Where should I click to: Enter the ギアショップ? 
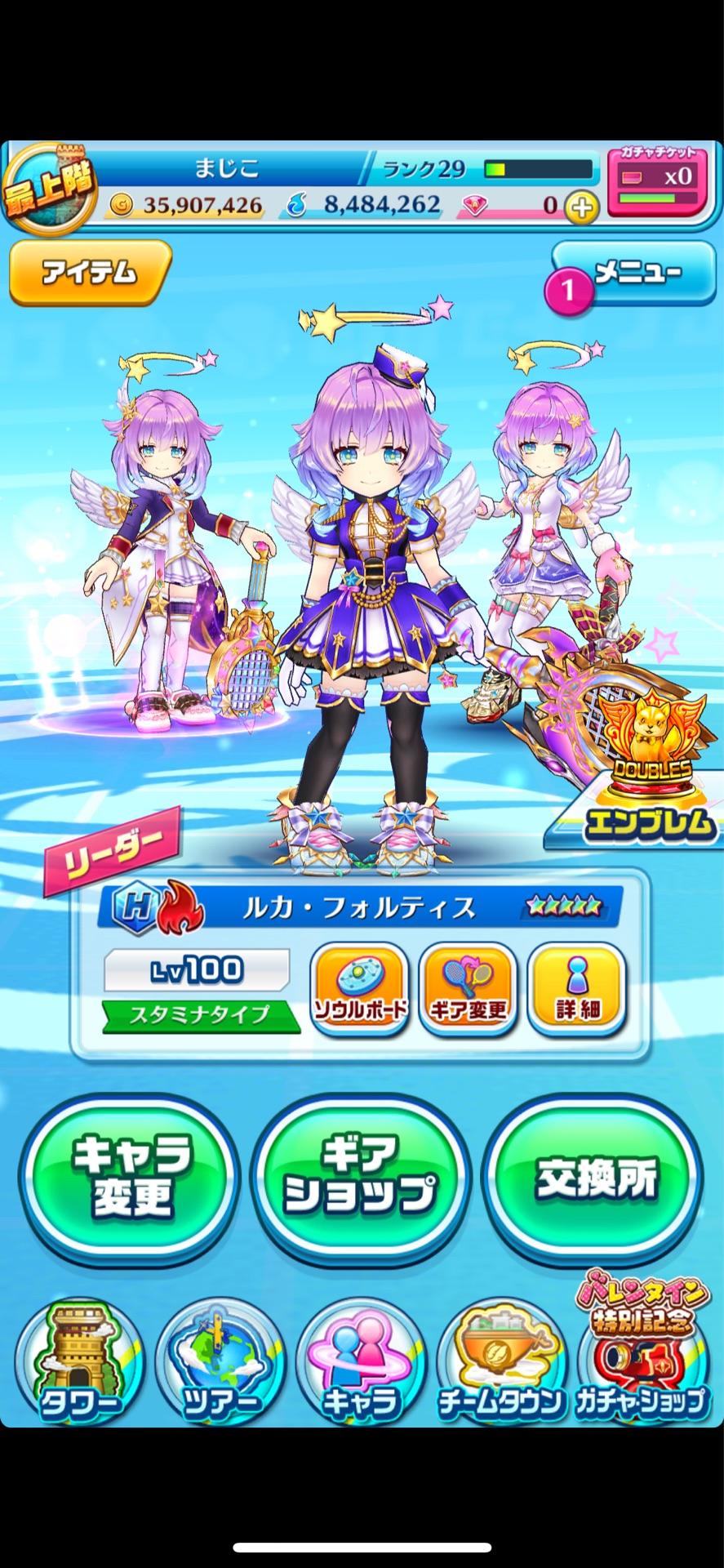point(361,1176)
